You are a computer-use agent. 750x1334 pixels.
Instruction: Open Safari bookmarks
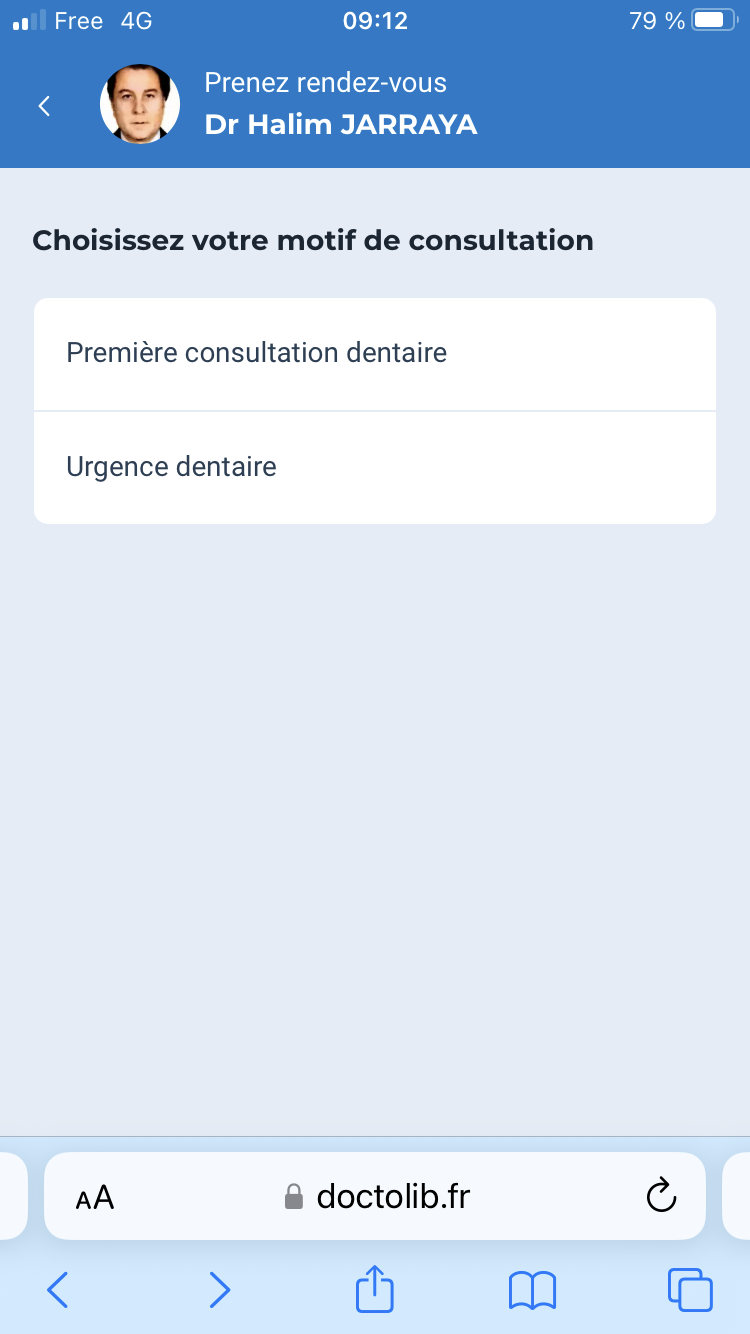click(532, 1290)
